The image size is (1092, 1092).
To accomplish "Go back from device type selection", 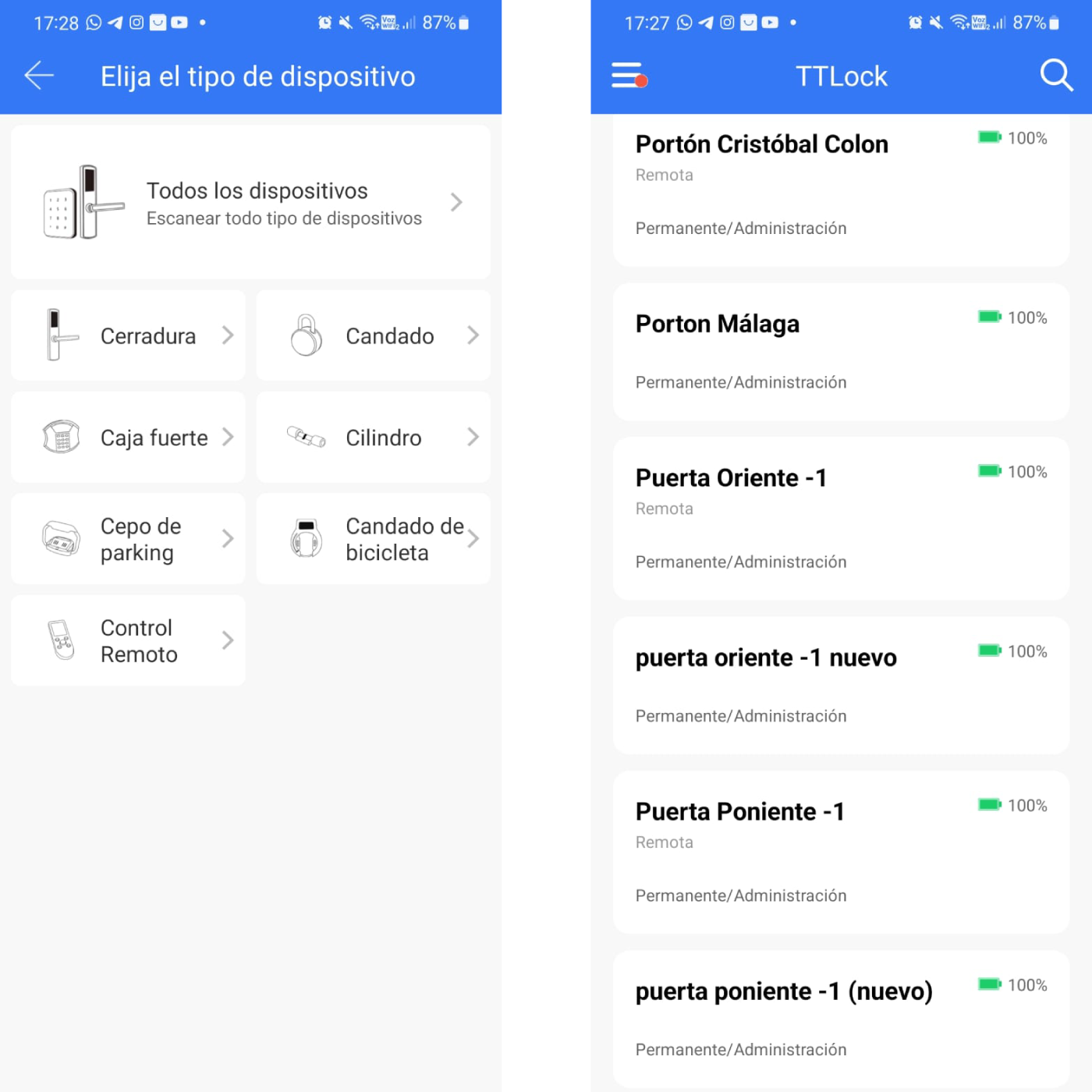I will (x=39, y=76).
